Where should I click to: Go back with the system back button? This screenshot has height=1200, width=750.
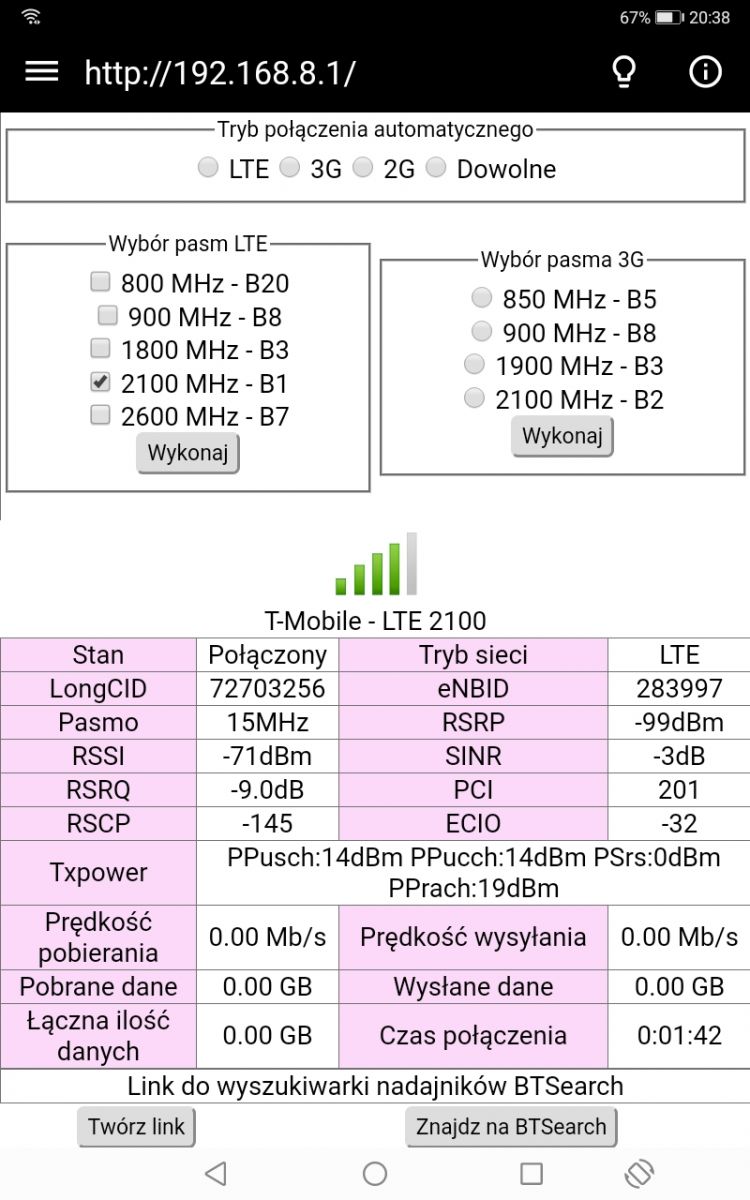point(216,1173)
